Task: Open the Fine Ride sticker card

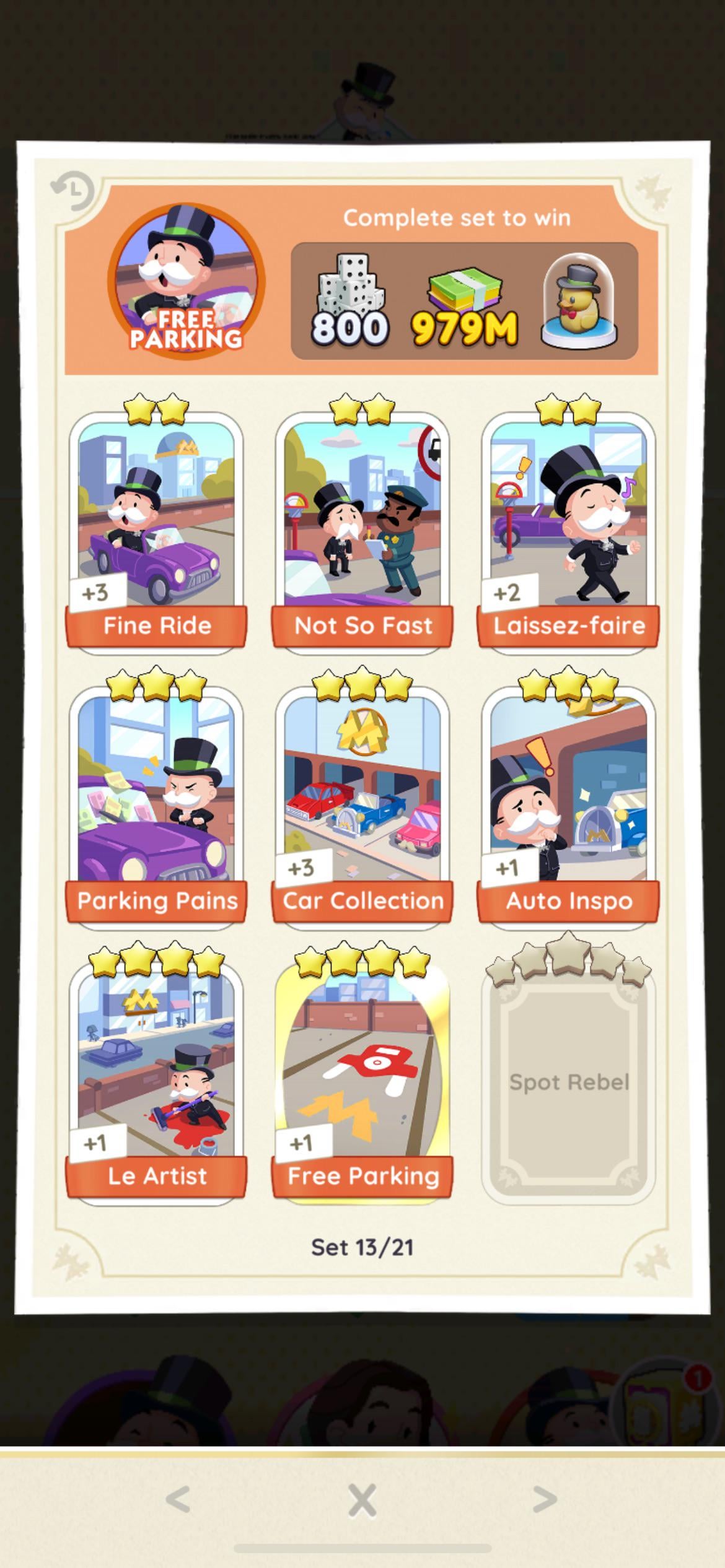Action: click(x=156, y=526)
